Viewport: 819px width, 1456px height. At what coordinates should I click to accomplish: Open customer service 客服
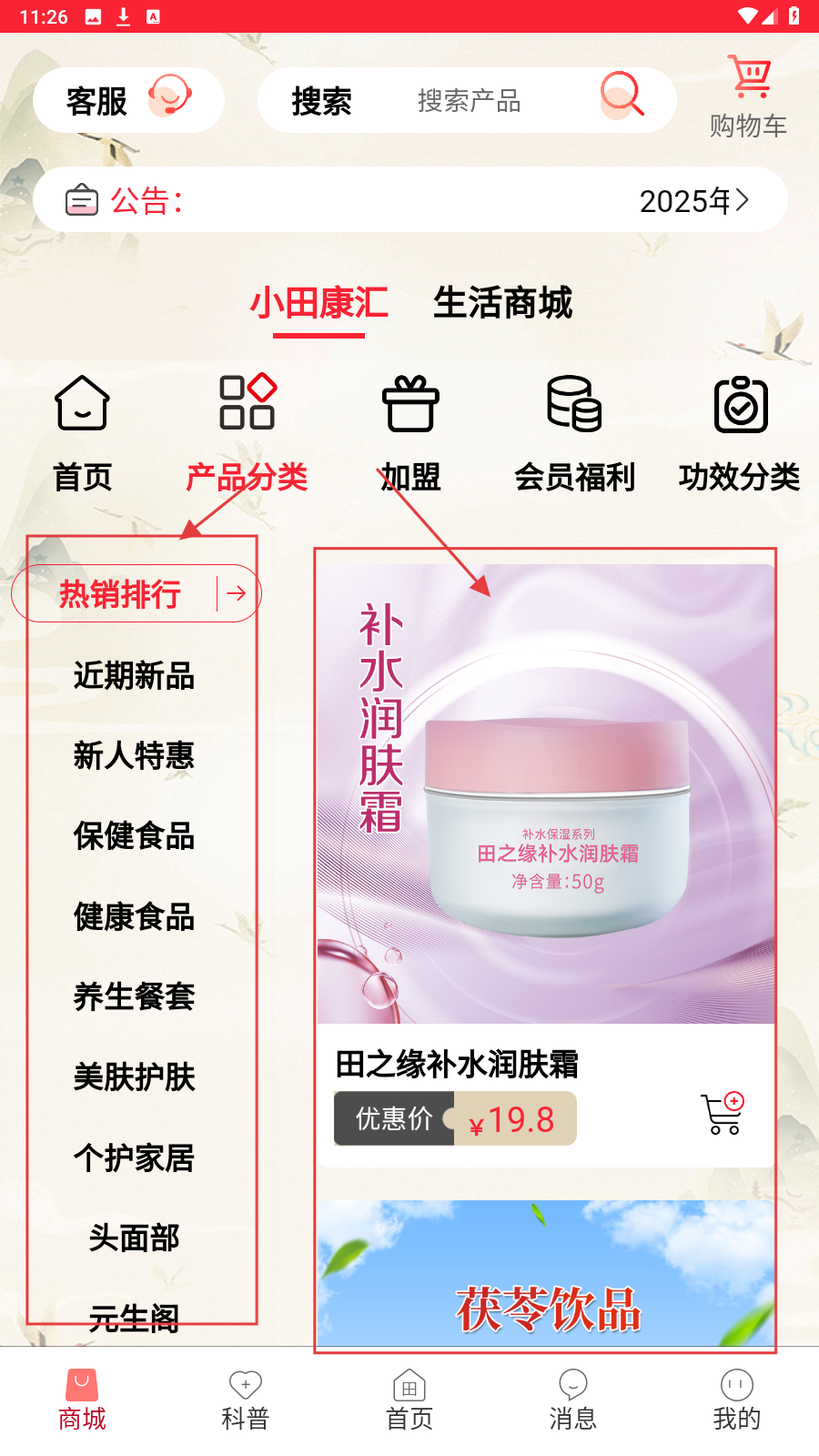pyautogui.click(x=127, y=100)
